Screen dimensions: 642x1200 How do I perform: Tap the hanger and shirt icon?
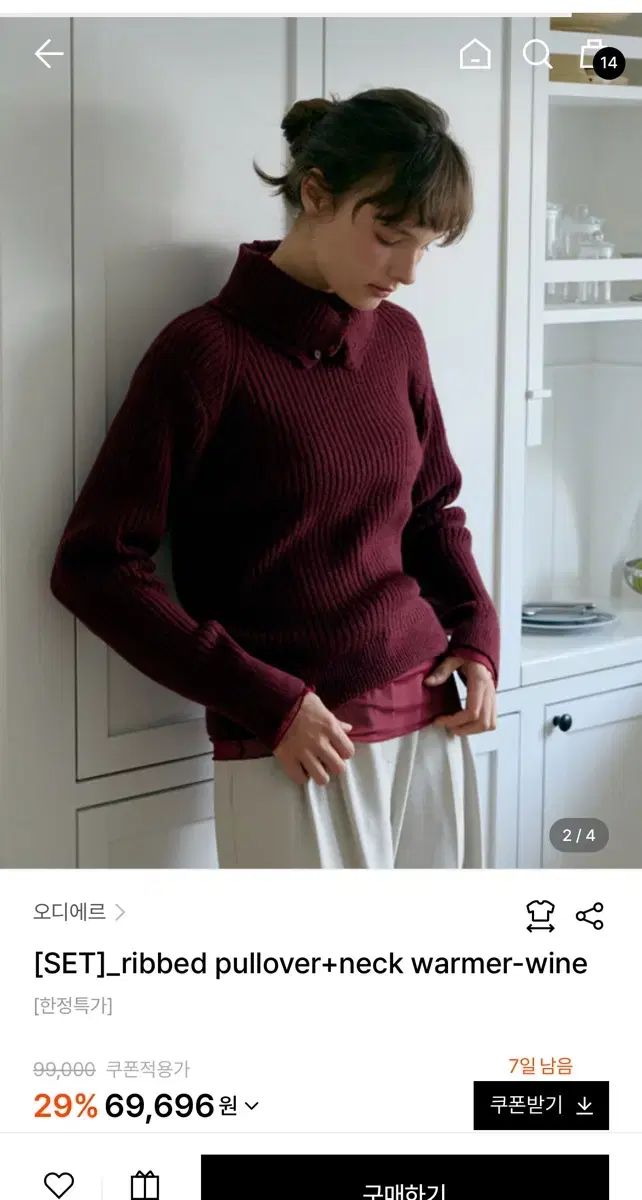coord(540,915)
